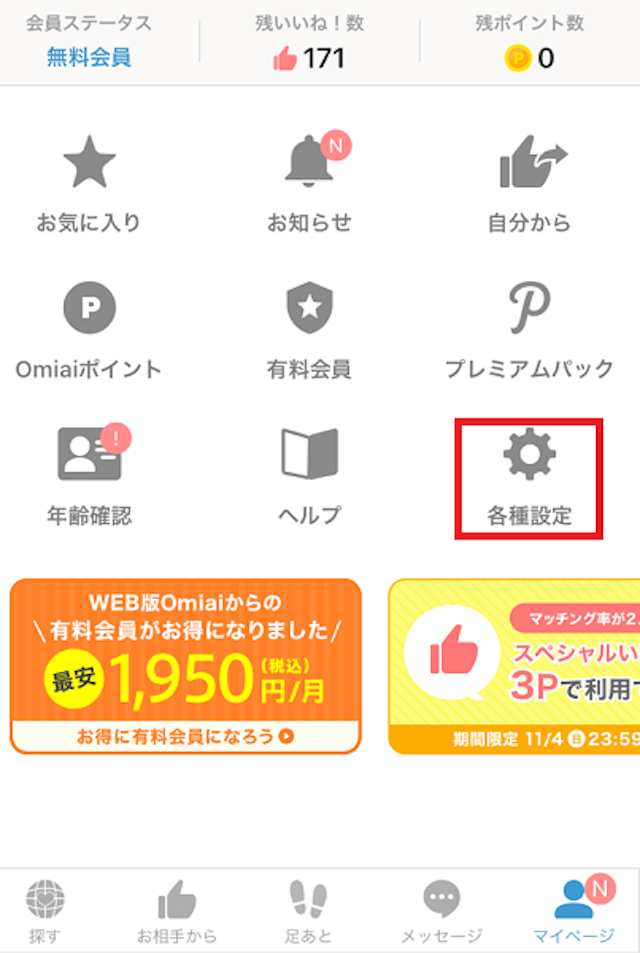Viewport: 640px width, 953px height.
Task: Open Omiaiポイント page
Action: pyautogui.click(x=89, y=330)
